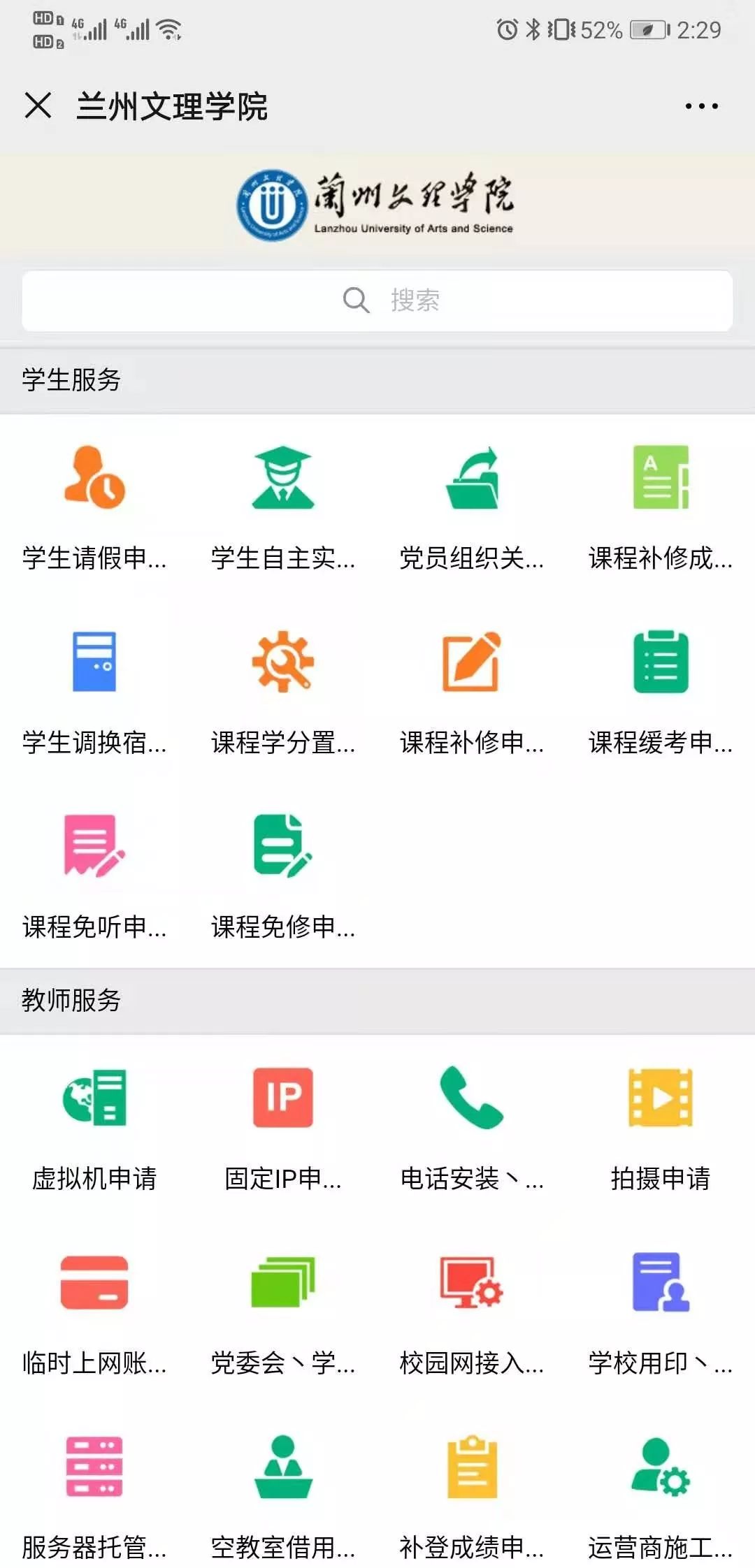Select 校园网接入... service
Image resolution: width=755 pixels, height=1568 pixels.
[472, 1309]
